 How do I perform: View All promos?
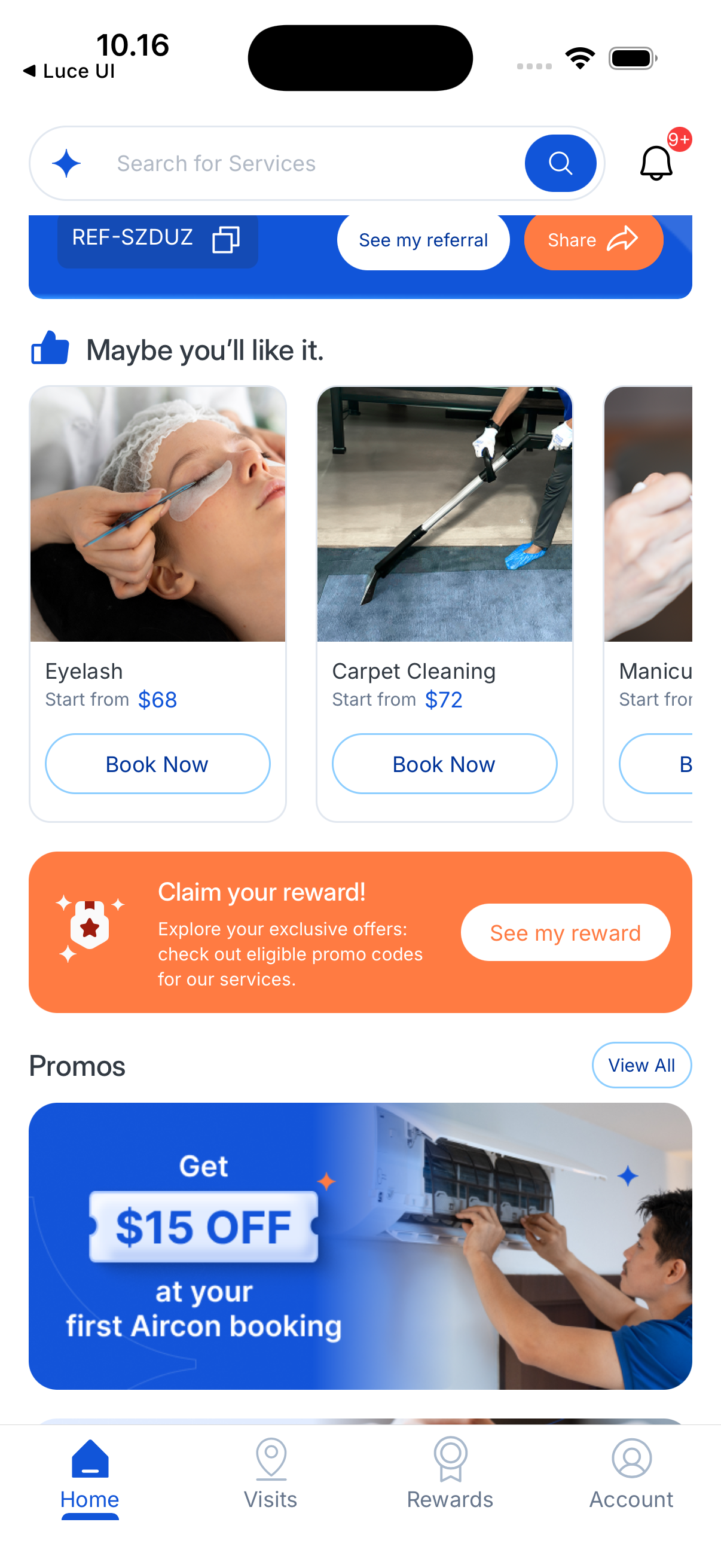pos(641,1064)
